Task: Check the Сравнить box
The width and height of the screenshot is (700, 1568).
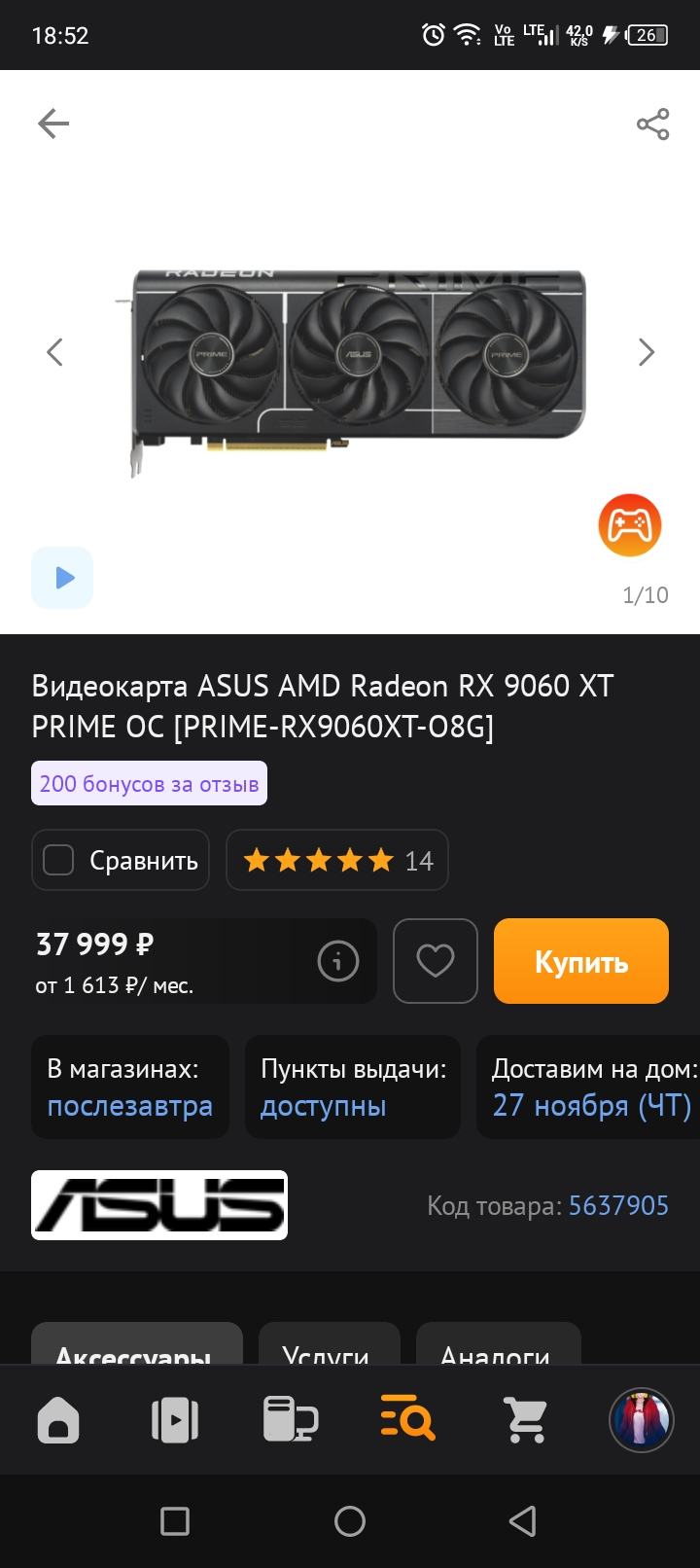Action: tap(59, 860)
